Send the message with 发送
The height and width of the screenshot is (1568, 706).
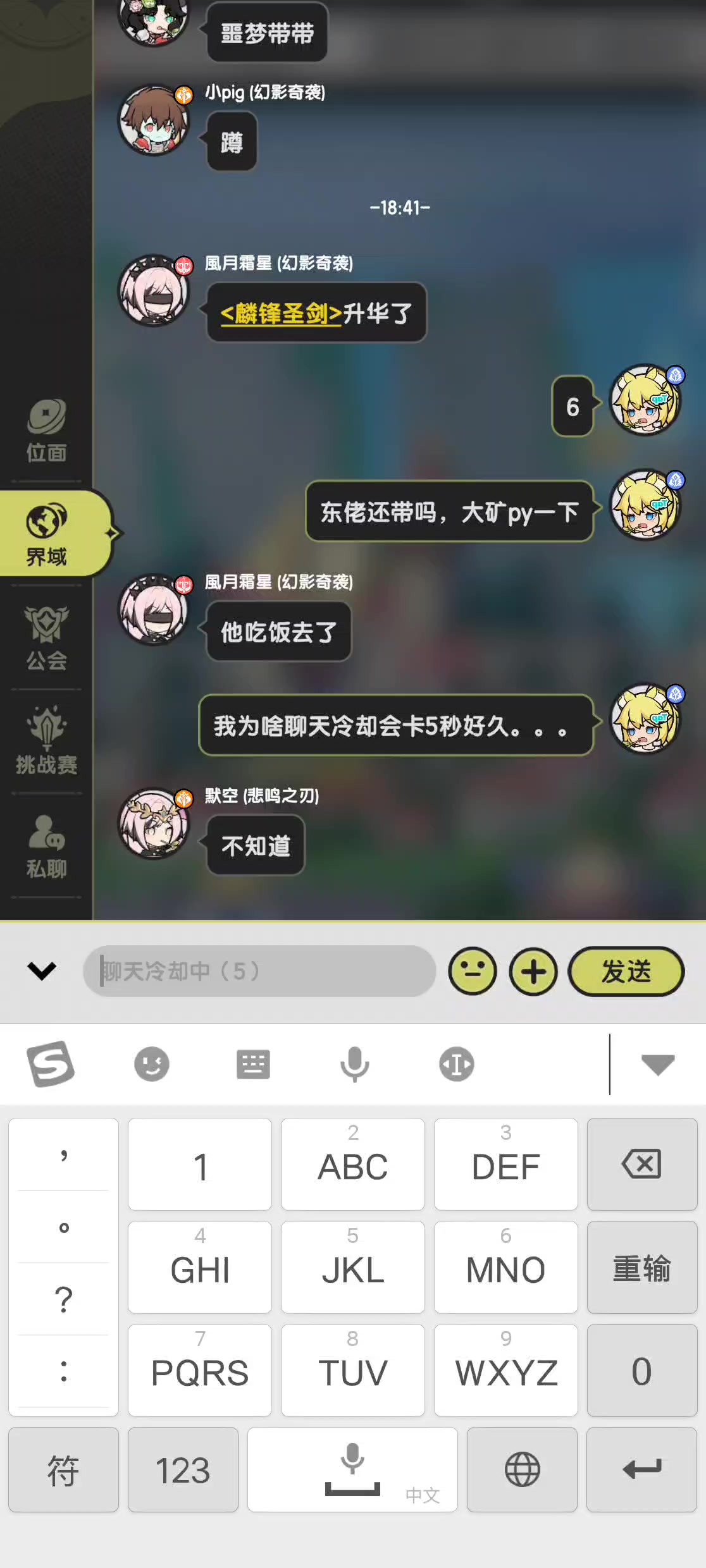pos(626,971)
